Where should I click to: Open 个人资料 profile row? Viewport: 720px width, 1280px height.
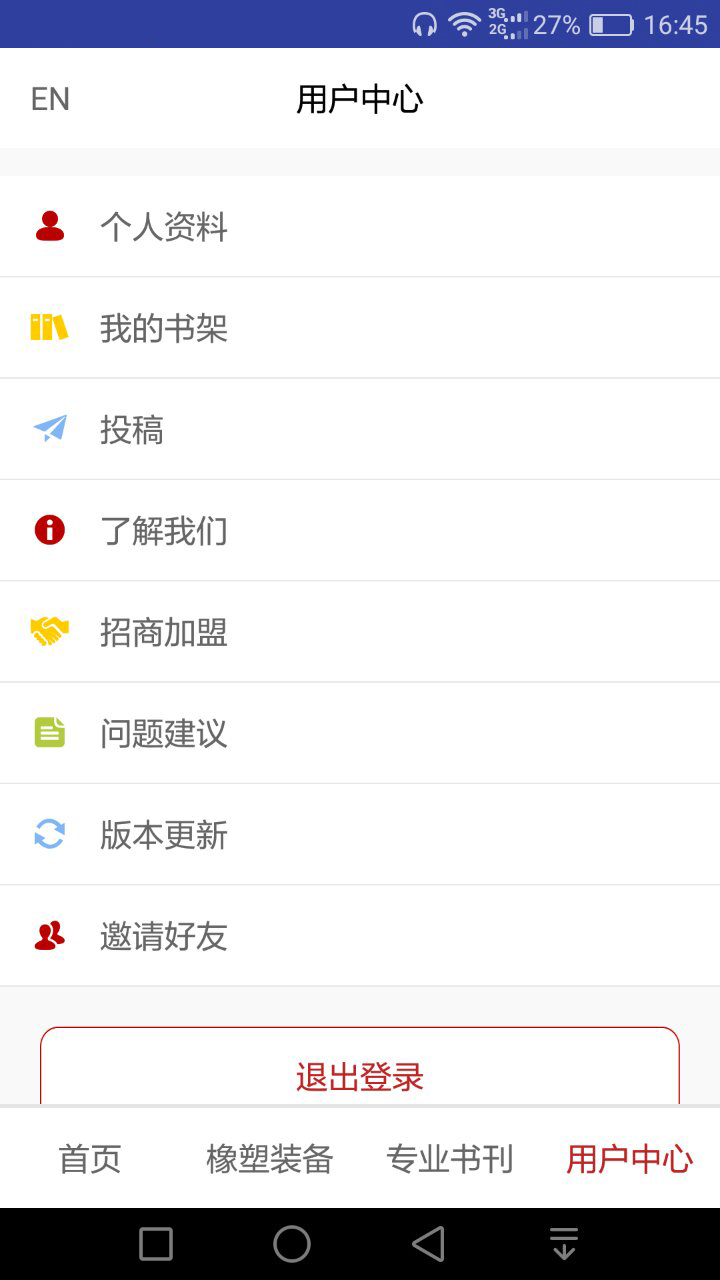(360, 227)
